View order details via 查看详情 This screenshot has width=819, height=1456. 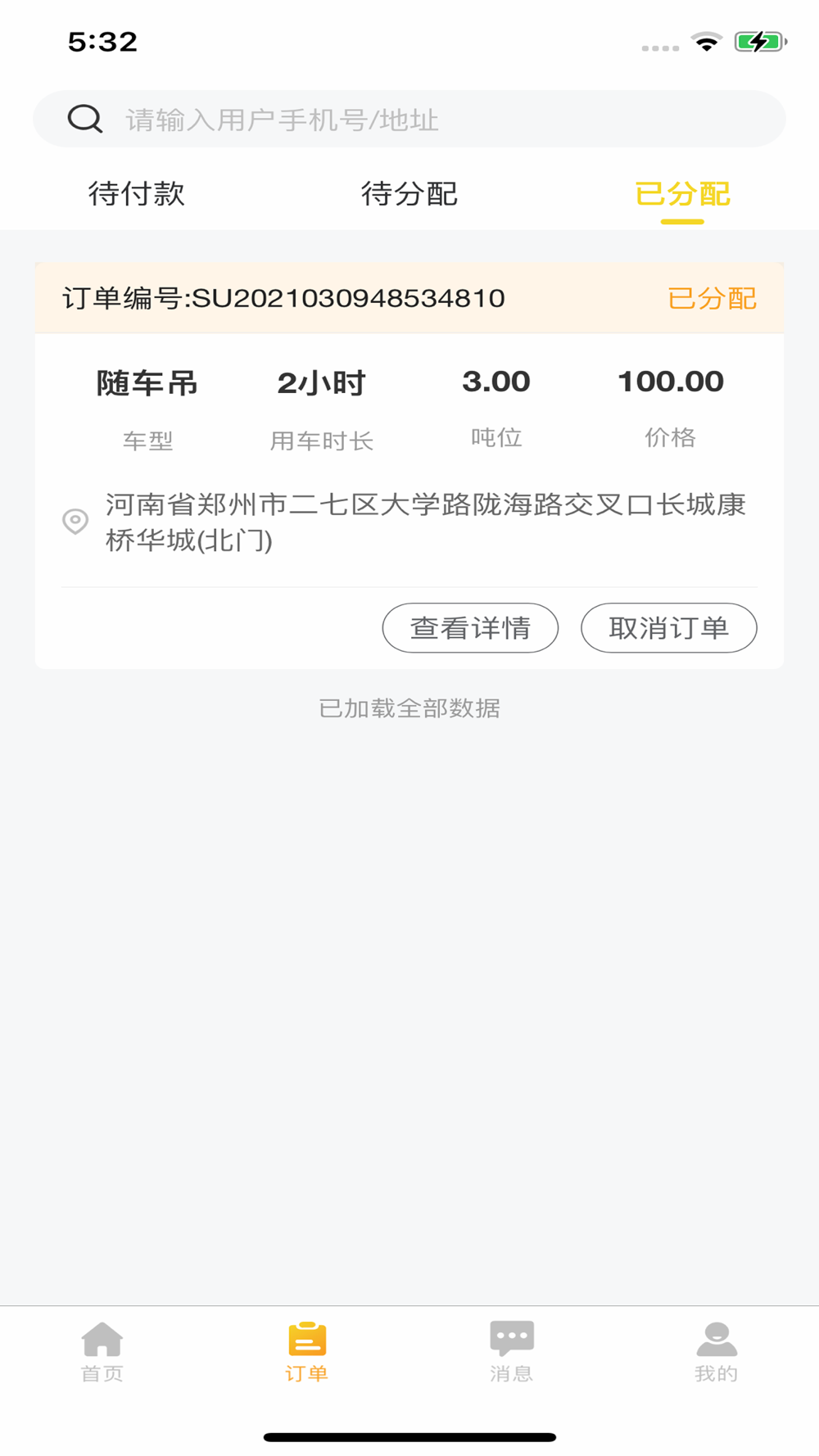click(470, 628)
